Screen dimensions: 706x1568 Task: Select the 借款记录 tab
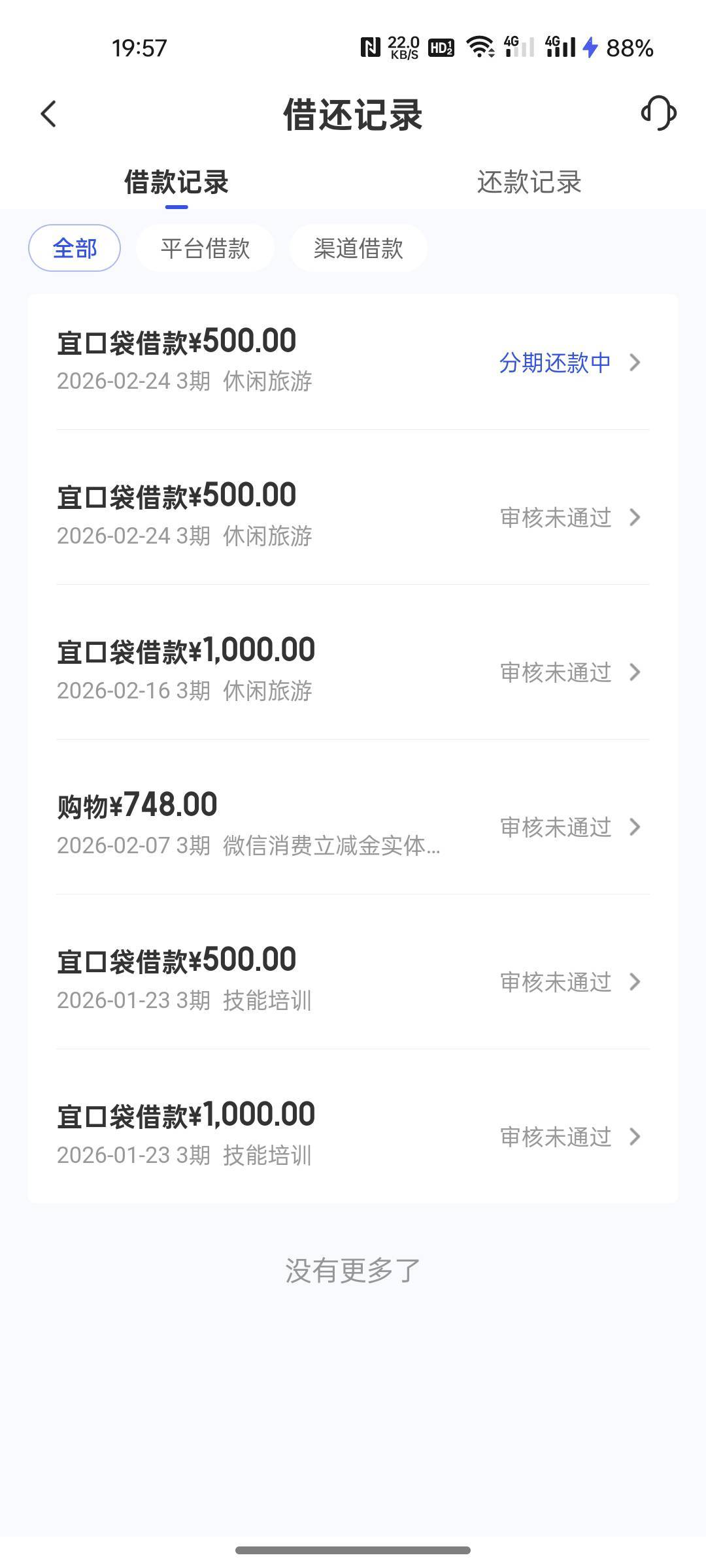(x=176, y=182)
